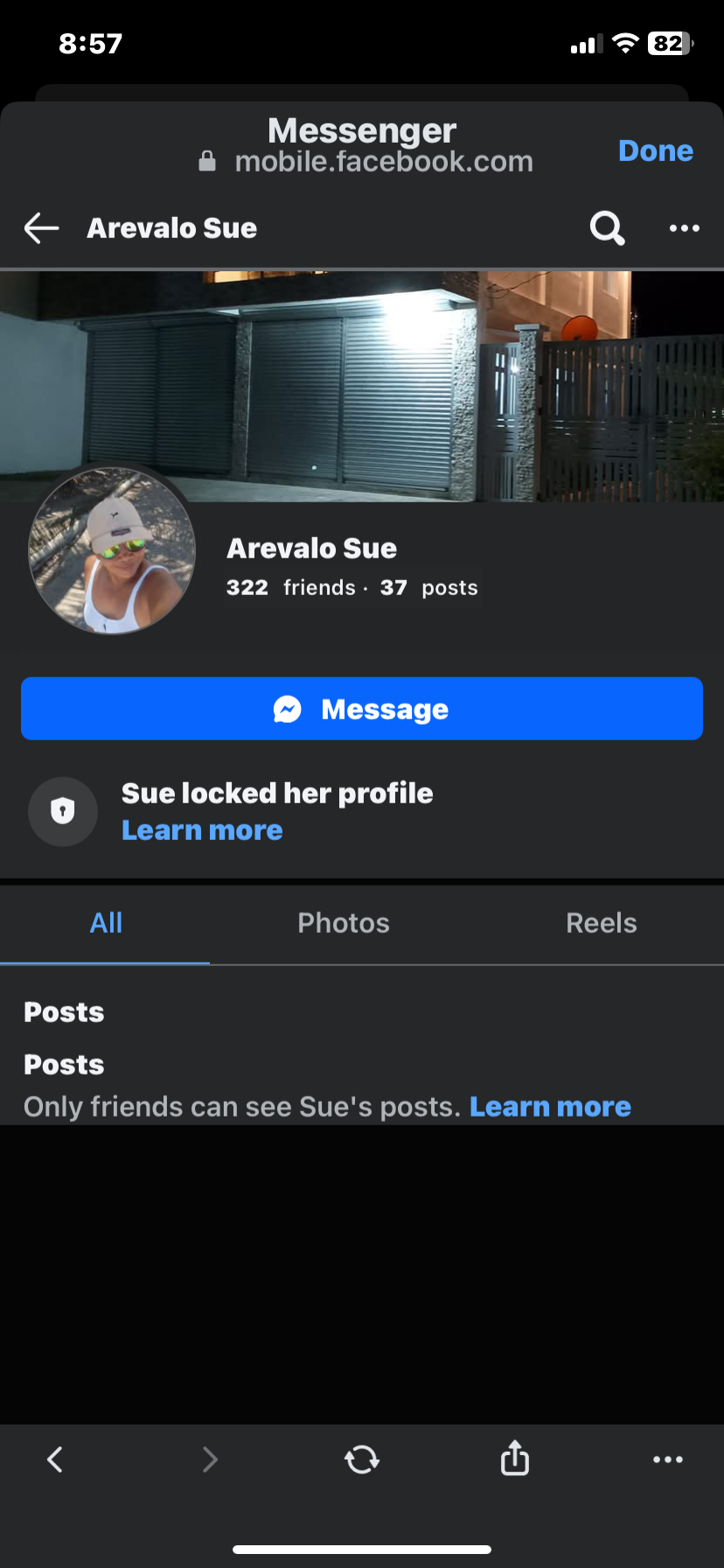The image size is (724, 1568).
Task: Reload the page
Action: (361, 1459)
